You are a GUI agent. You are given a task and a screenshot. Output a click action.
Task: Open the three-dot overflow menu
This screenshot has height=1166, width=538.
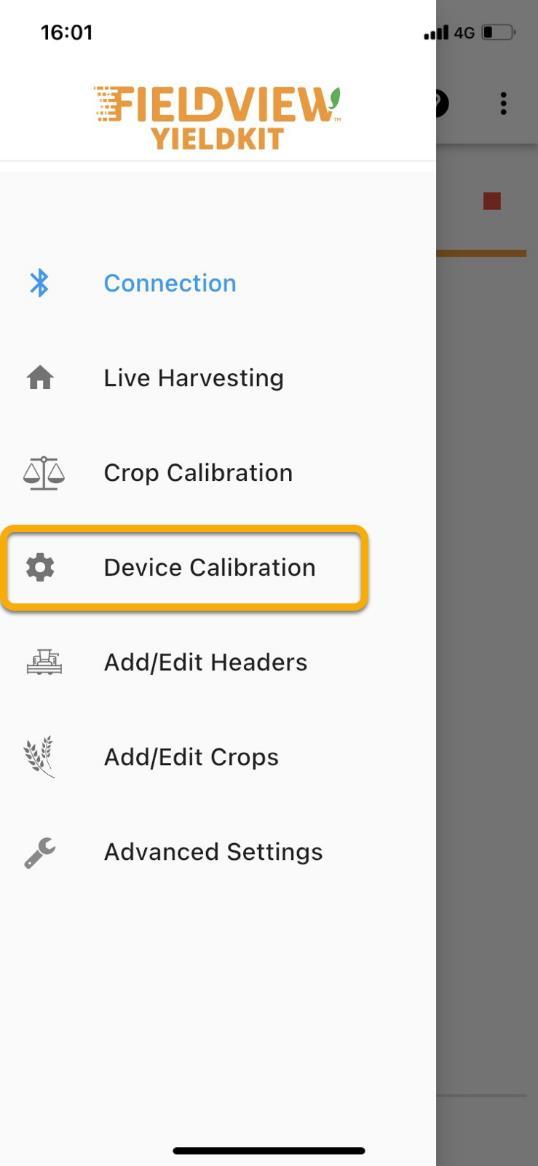504,103
